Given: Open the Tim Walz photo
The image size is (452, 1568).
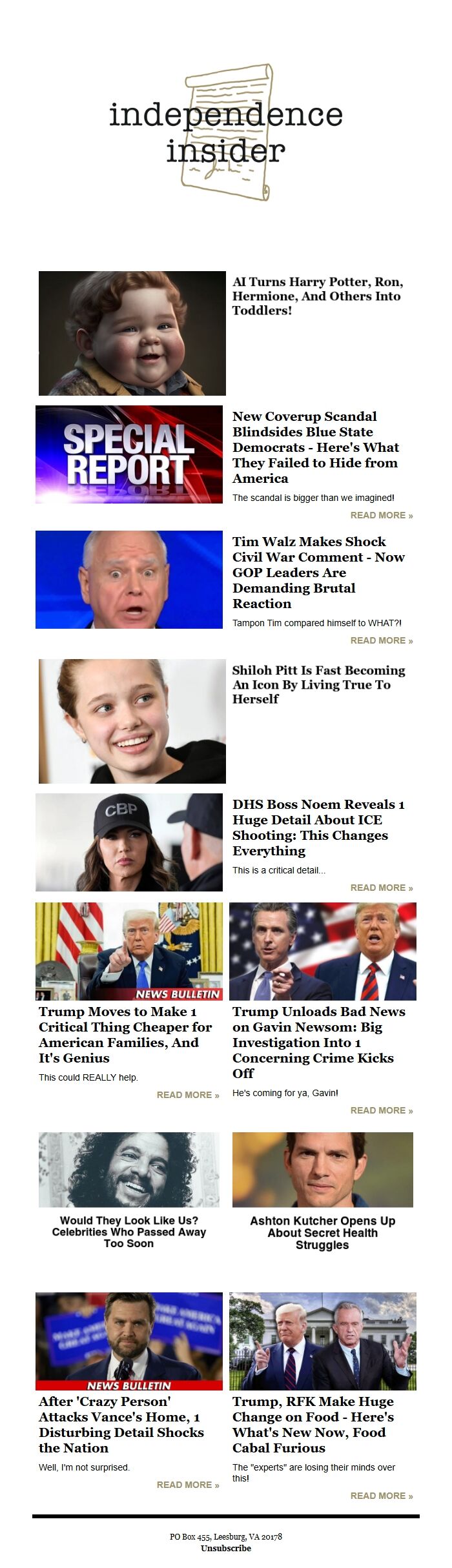Looking at the screenshot, I should [129, 580].
